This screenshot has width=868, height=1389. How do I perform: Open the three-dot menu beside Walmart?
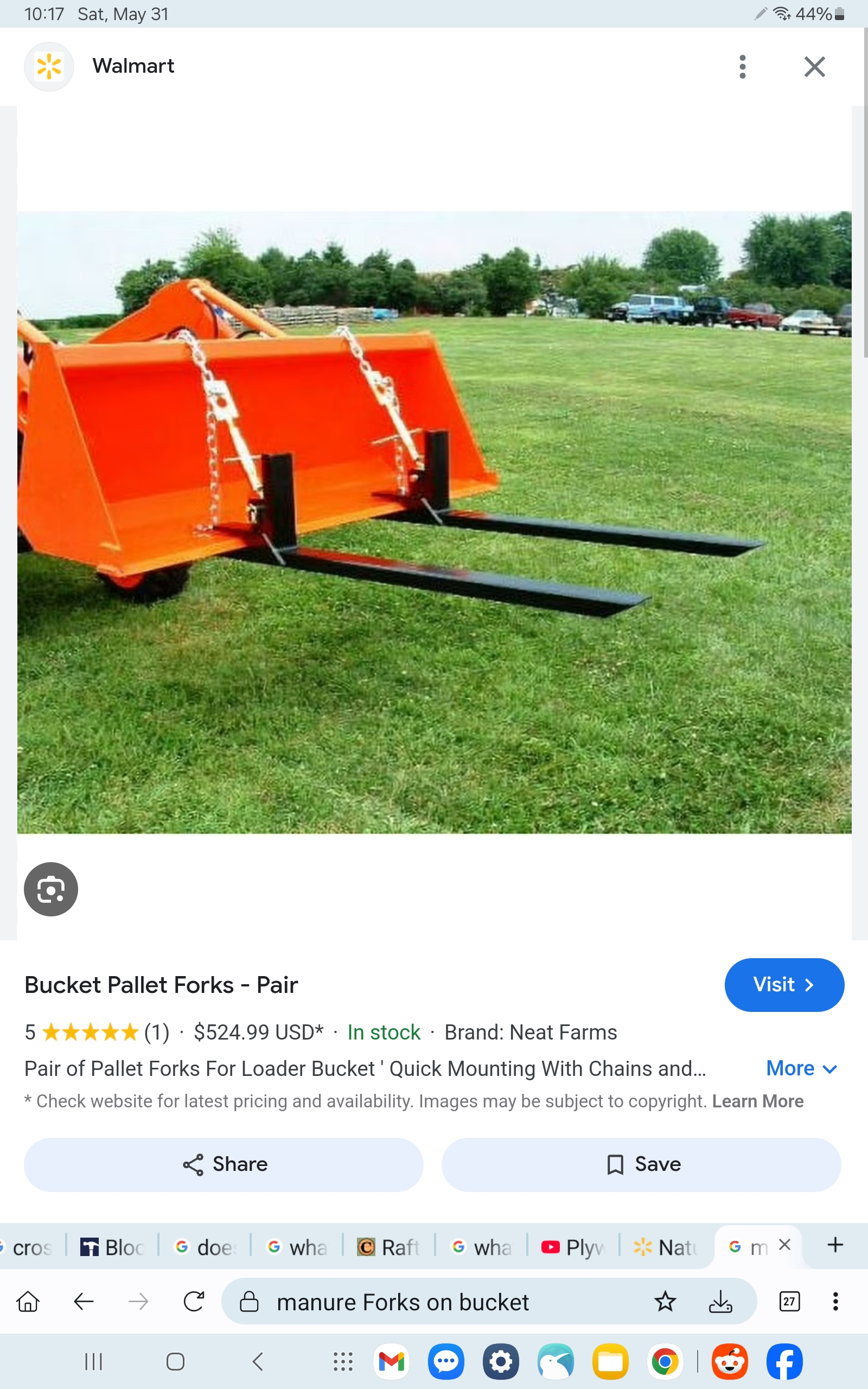[742, 67]
